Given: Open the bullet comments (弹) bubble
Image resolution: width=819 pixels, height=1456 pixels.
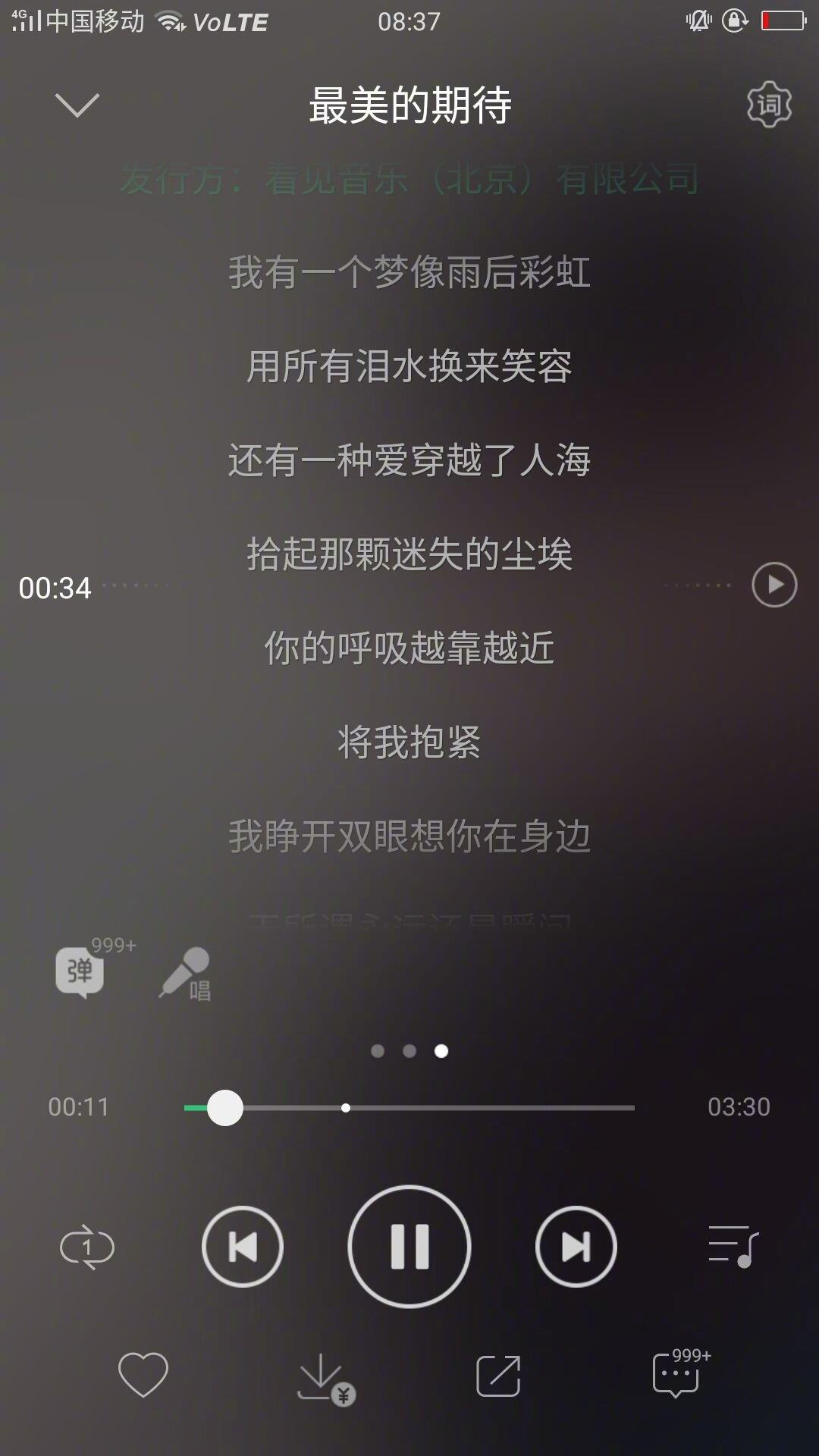Looking at the screenshot, I should [80, 971].
